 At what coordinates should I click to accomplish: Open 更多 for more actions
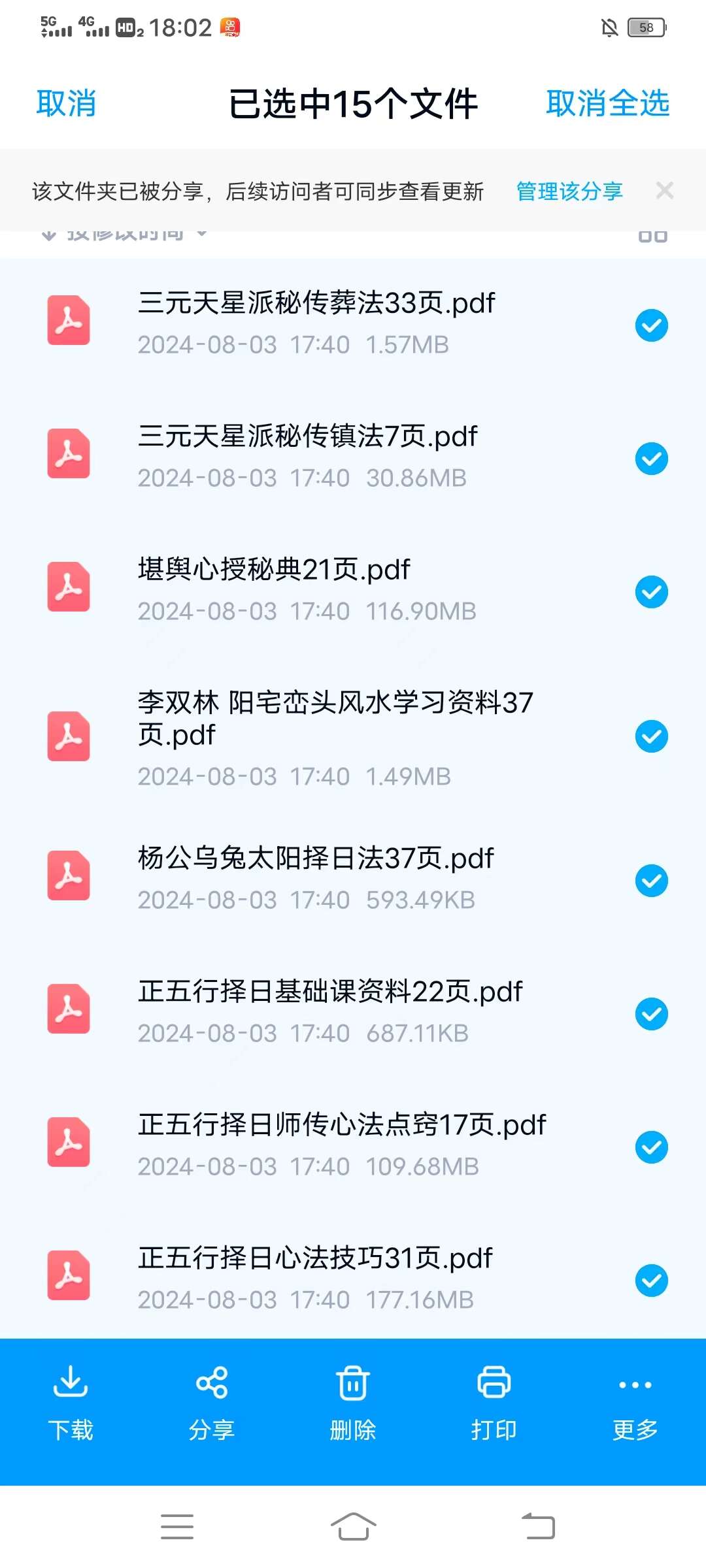(635, 1402)
